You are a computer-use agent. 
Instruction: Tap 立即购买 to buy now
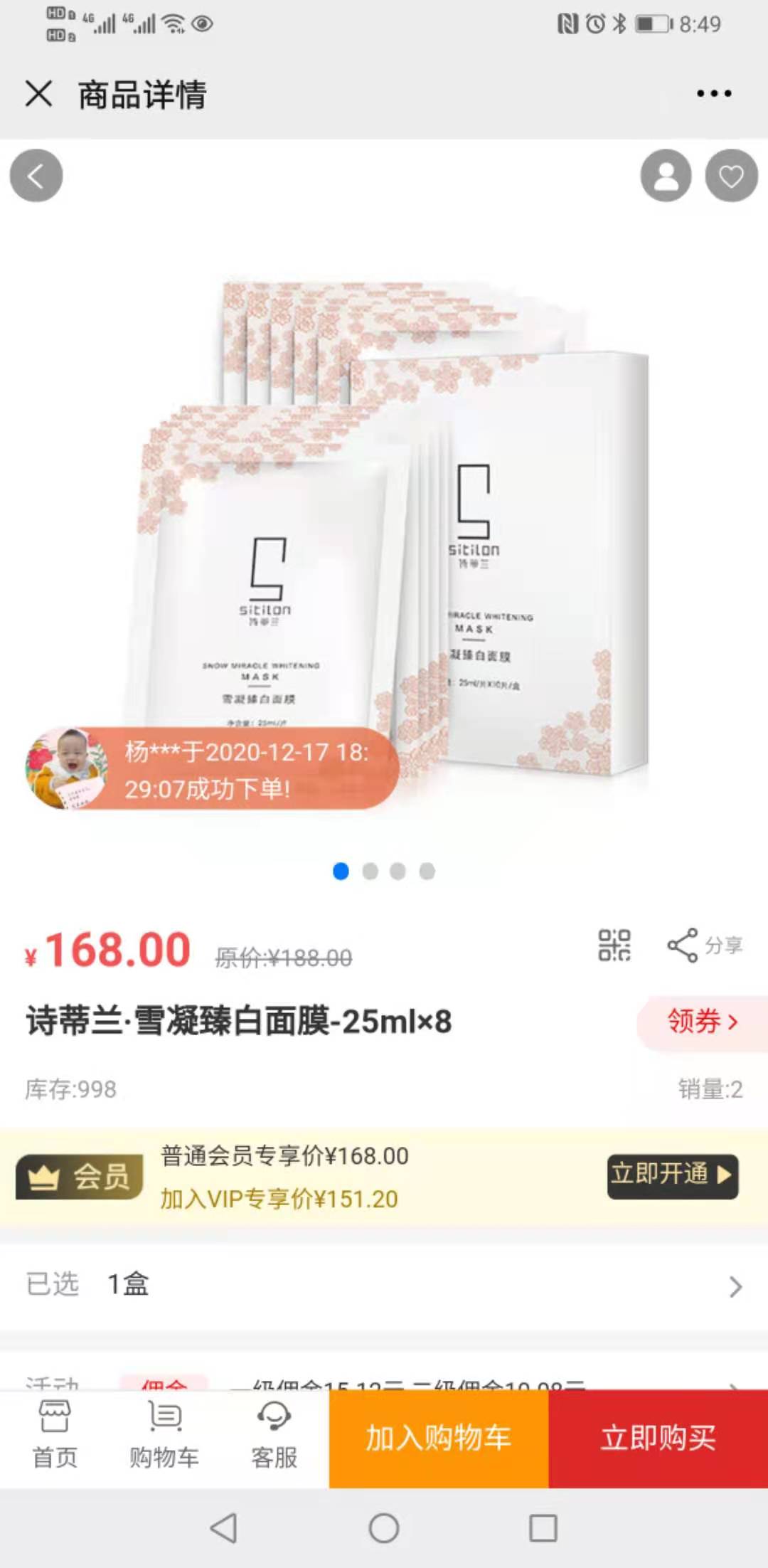click(x=658, y=1438)
